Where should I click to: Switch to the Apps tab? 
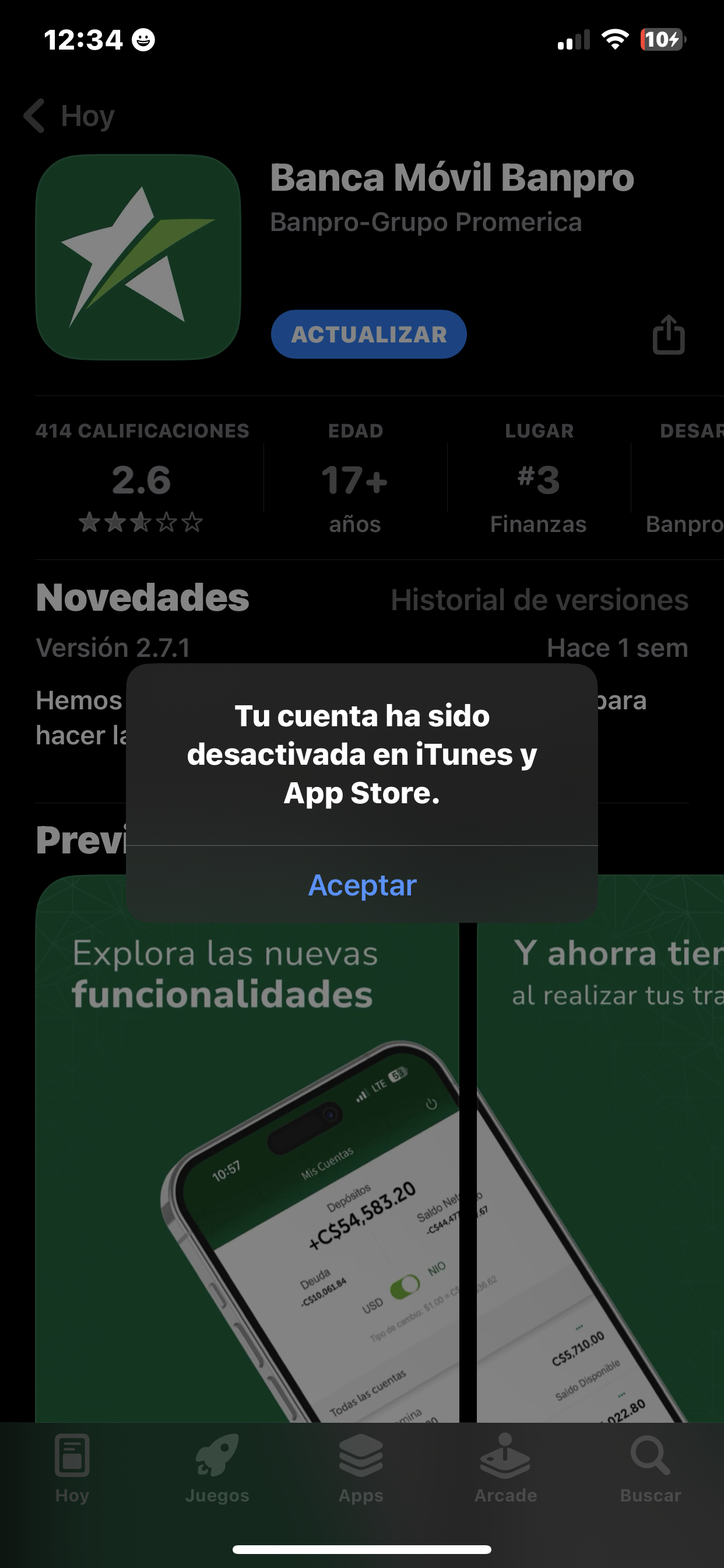coord(361,1468)
